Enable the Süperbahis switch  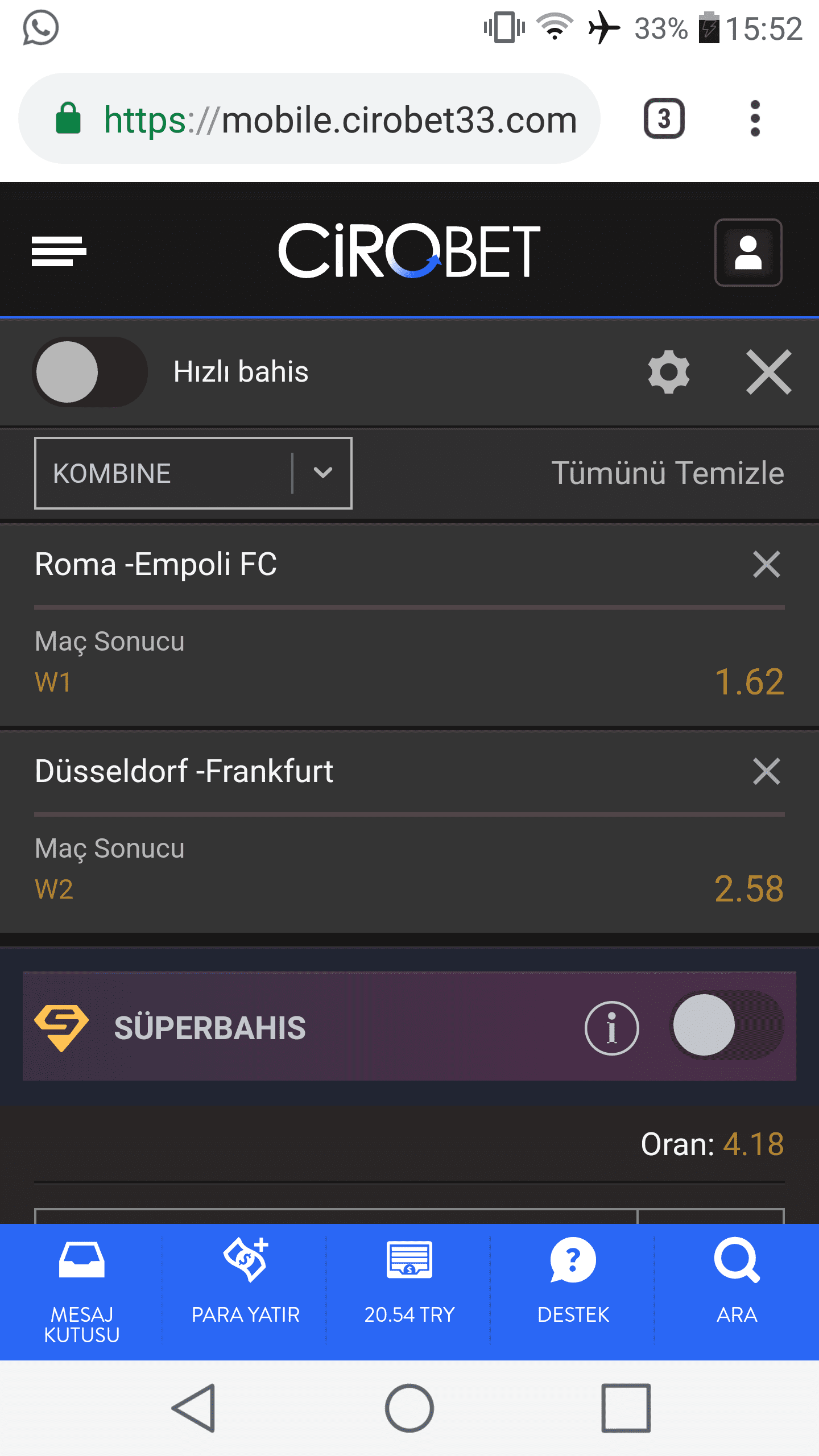[727, 1025]
